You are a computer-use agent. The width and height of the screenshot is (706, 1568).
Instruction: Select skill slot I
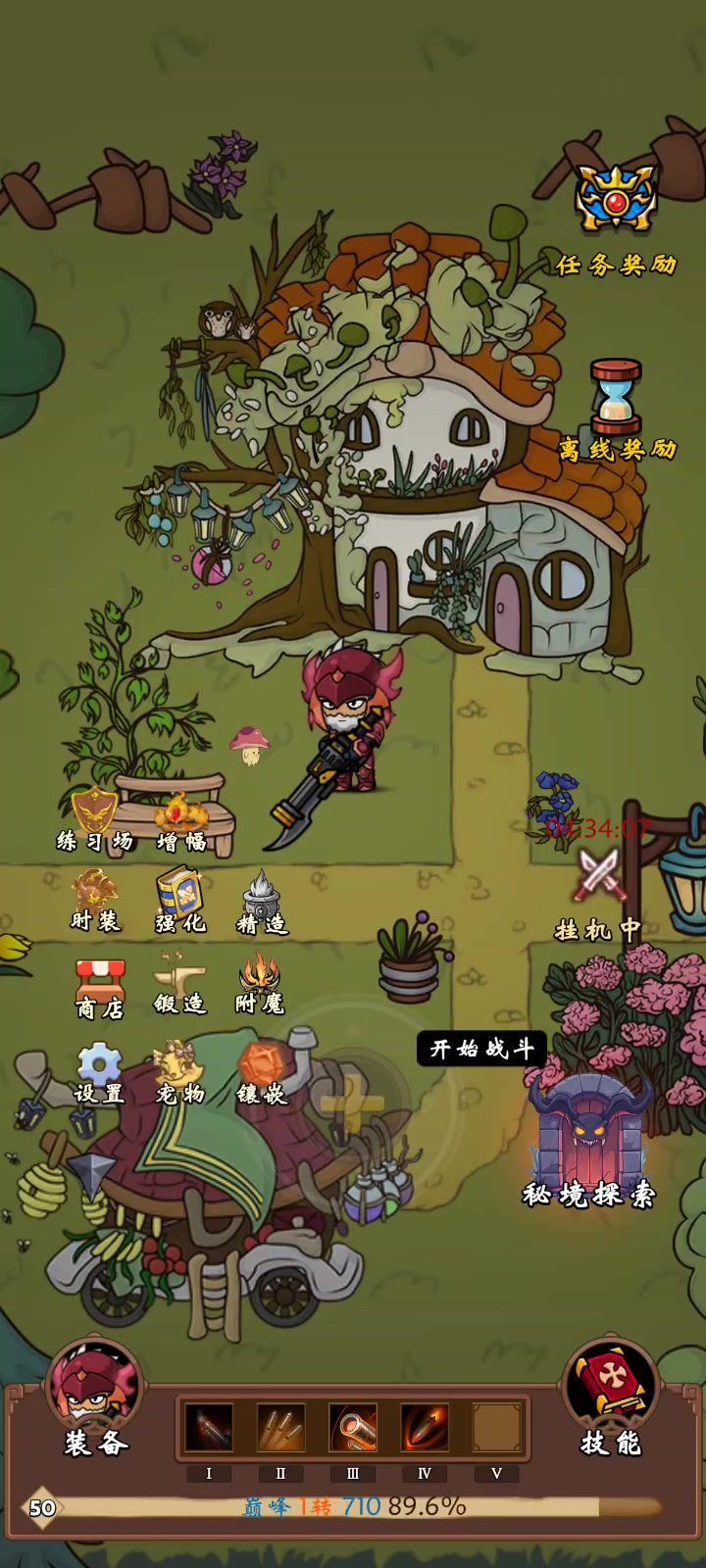(x=209, y=1428)
